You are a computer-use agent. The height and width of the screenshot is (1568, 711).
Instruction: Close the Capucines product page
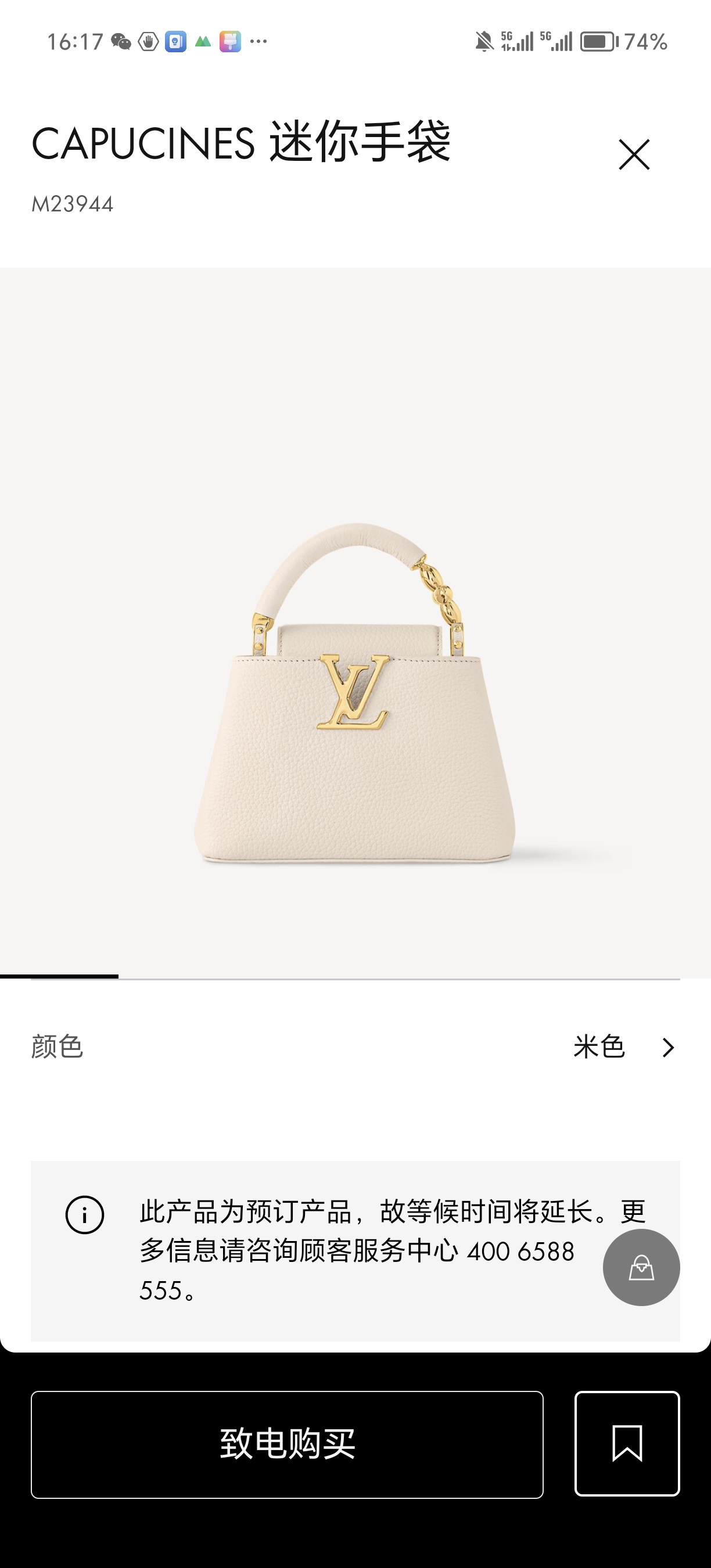(x=634, y=154)
